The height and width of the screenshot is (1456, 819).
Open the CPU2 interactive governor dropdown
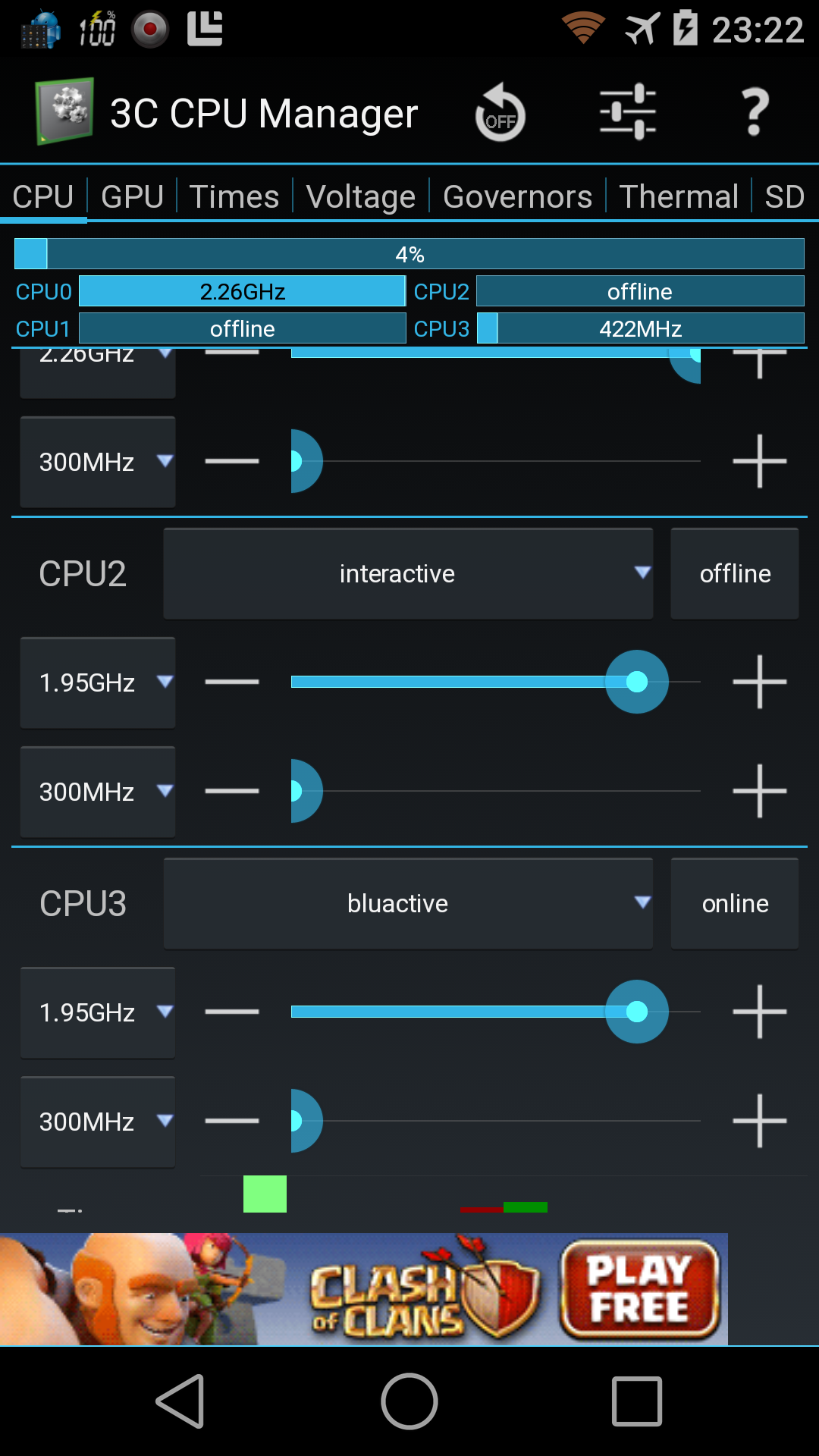point(408,573)
